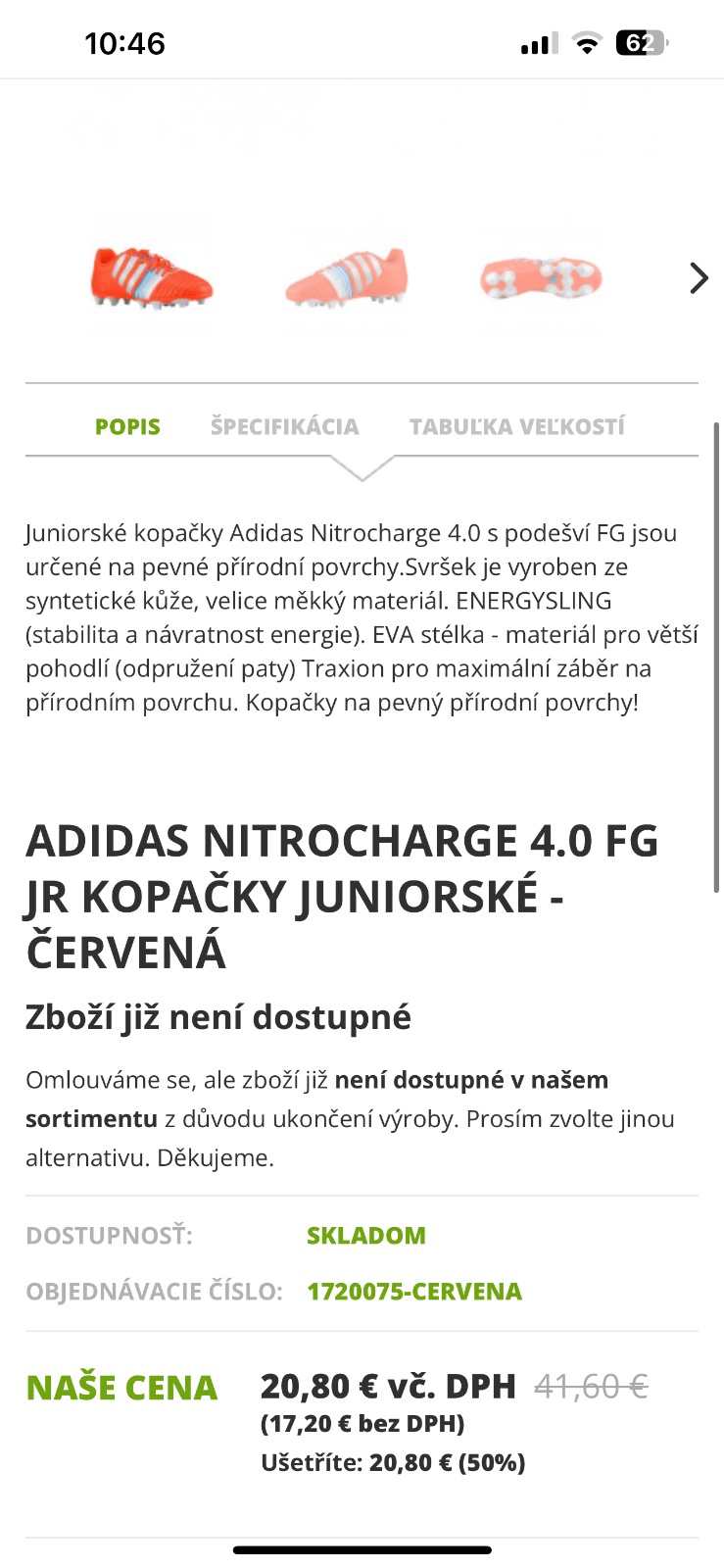The width and height of the screenshot is (724, 1568).
Task: Select the first red boot side-view thumbnail
Action: point(152,277)
